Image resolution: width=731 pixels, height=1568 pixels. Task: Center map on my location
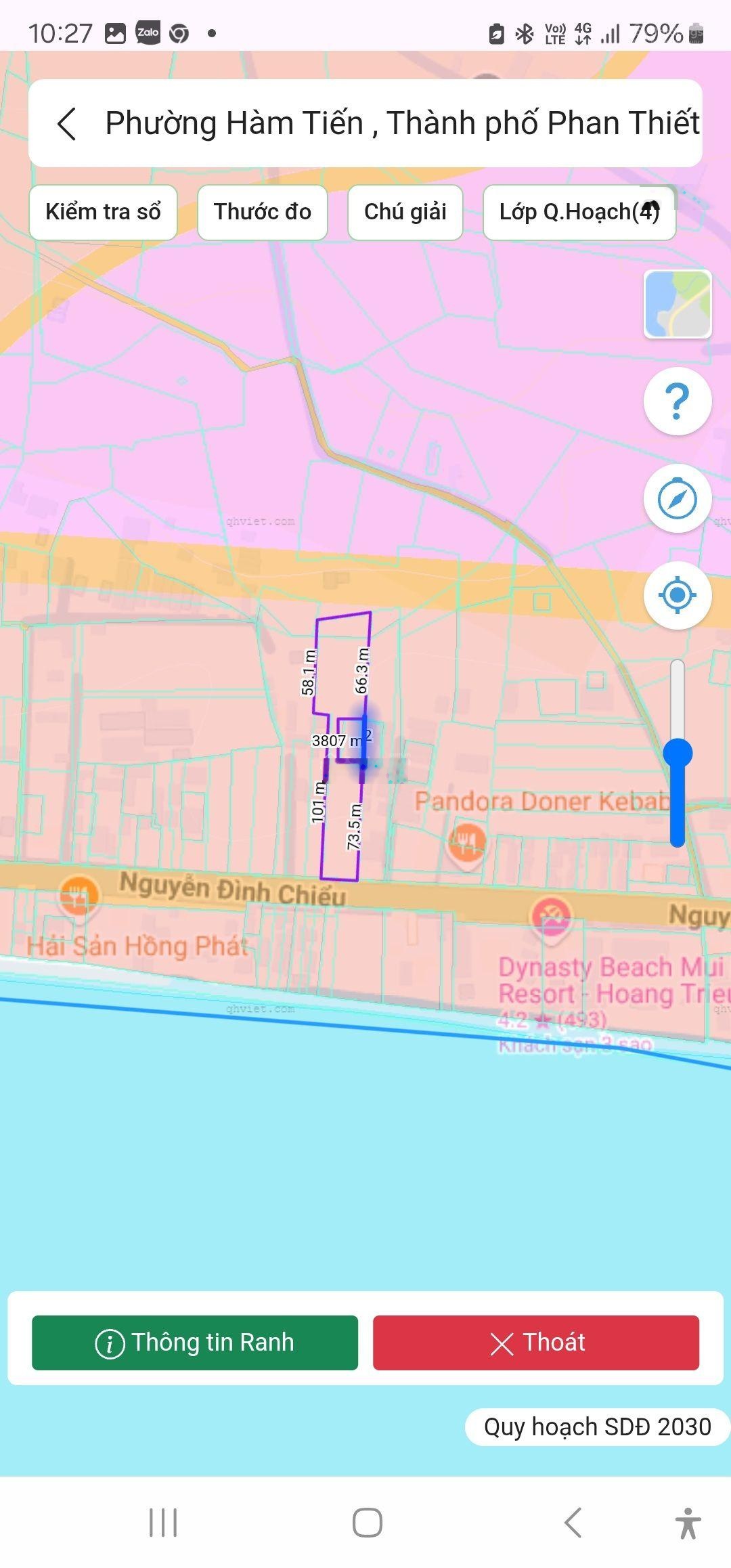click(x=678, y=596)
